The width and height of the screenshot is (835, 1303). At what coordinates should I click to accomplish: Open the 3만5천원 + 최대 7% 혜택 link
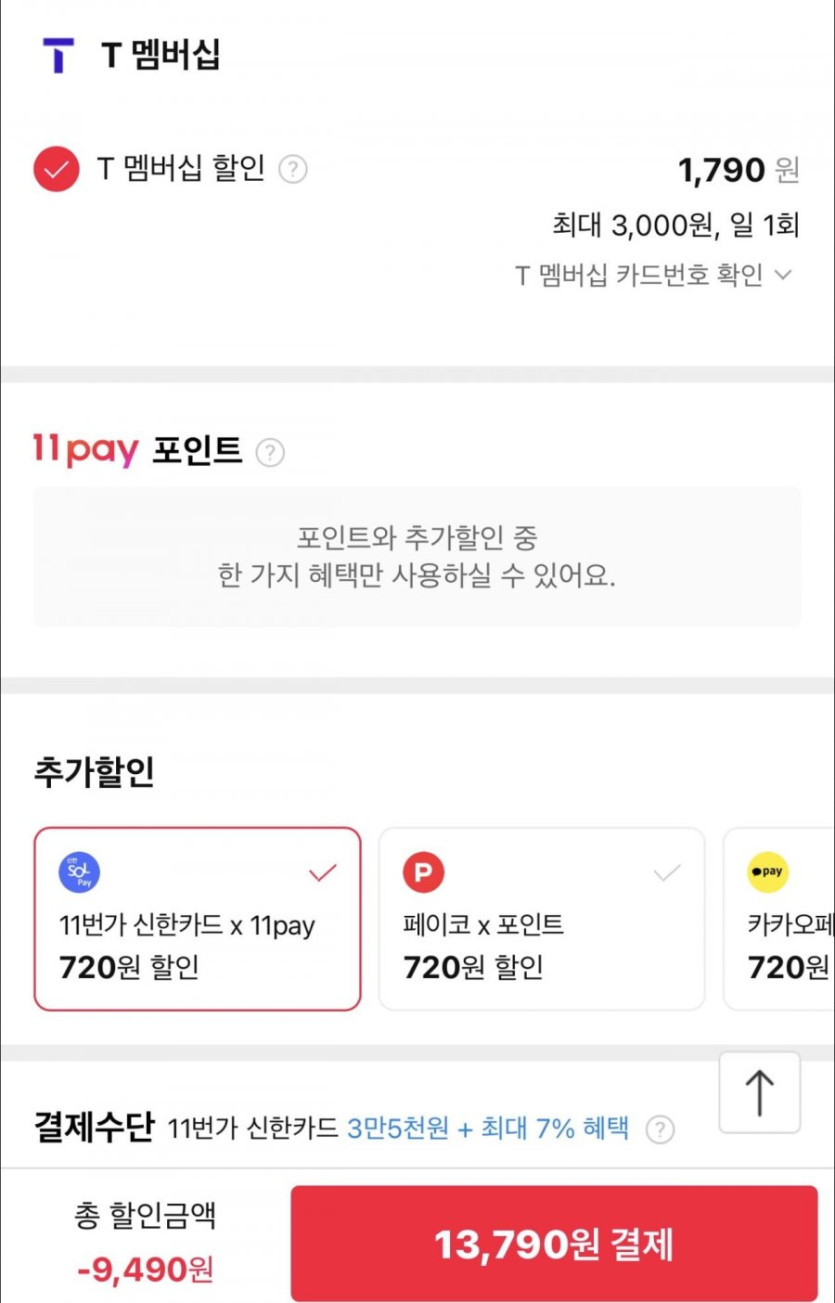[488, 1129]
